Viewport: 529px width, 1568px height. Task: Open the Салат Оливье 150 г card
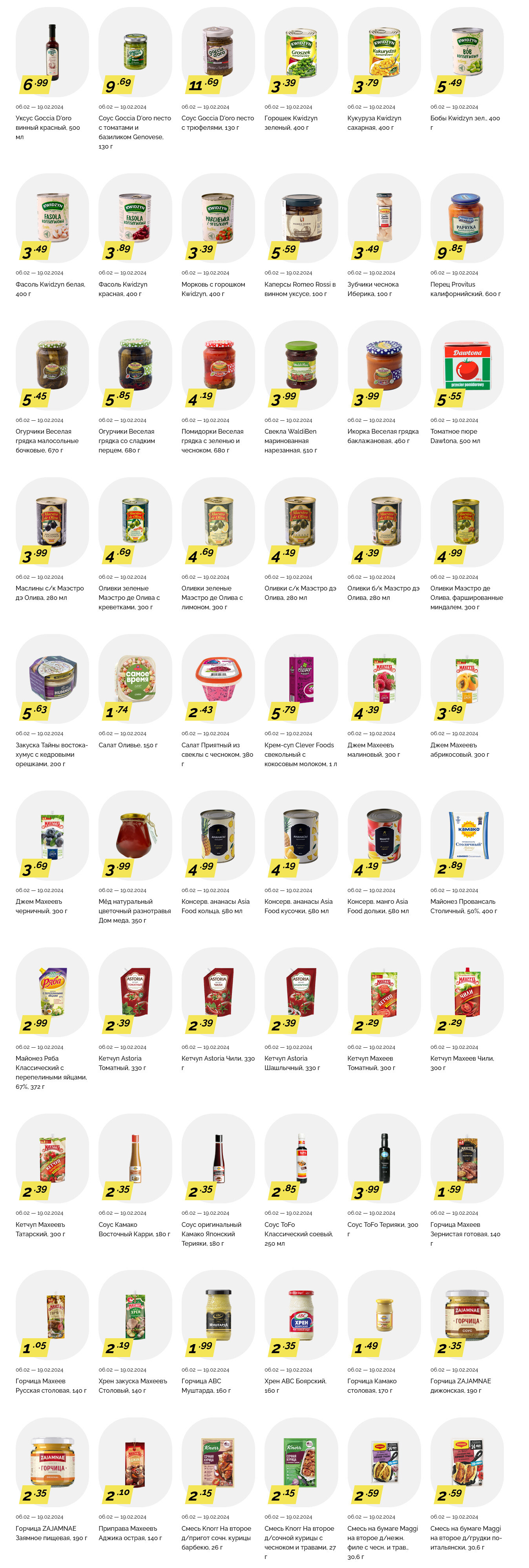click(x=135, y=679)
